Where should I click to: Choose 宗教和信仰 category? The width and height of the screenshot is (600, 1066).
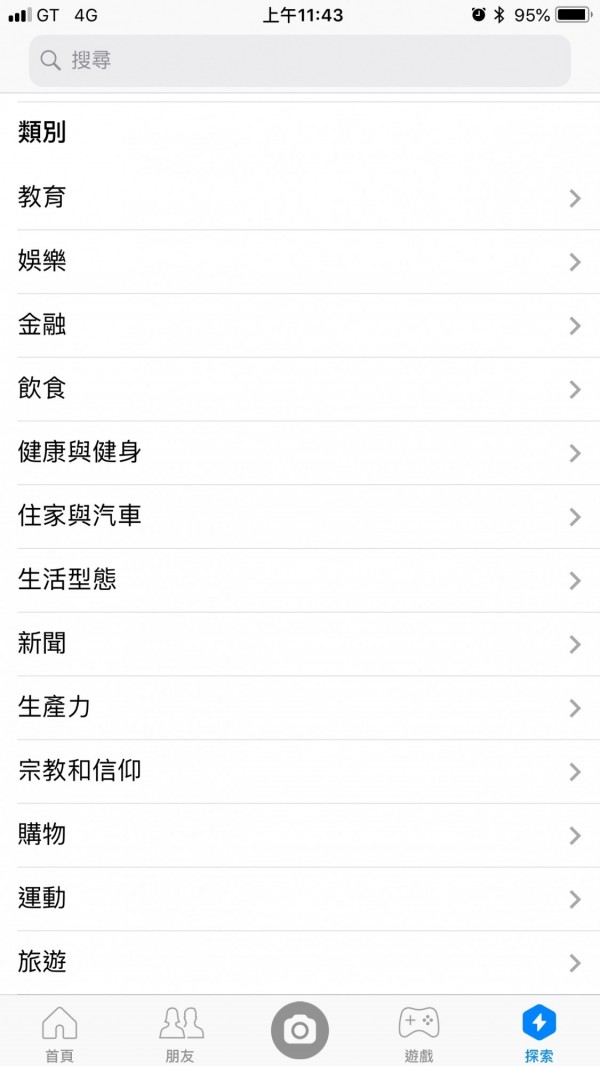300,771
